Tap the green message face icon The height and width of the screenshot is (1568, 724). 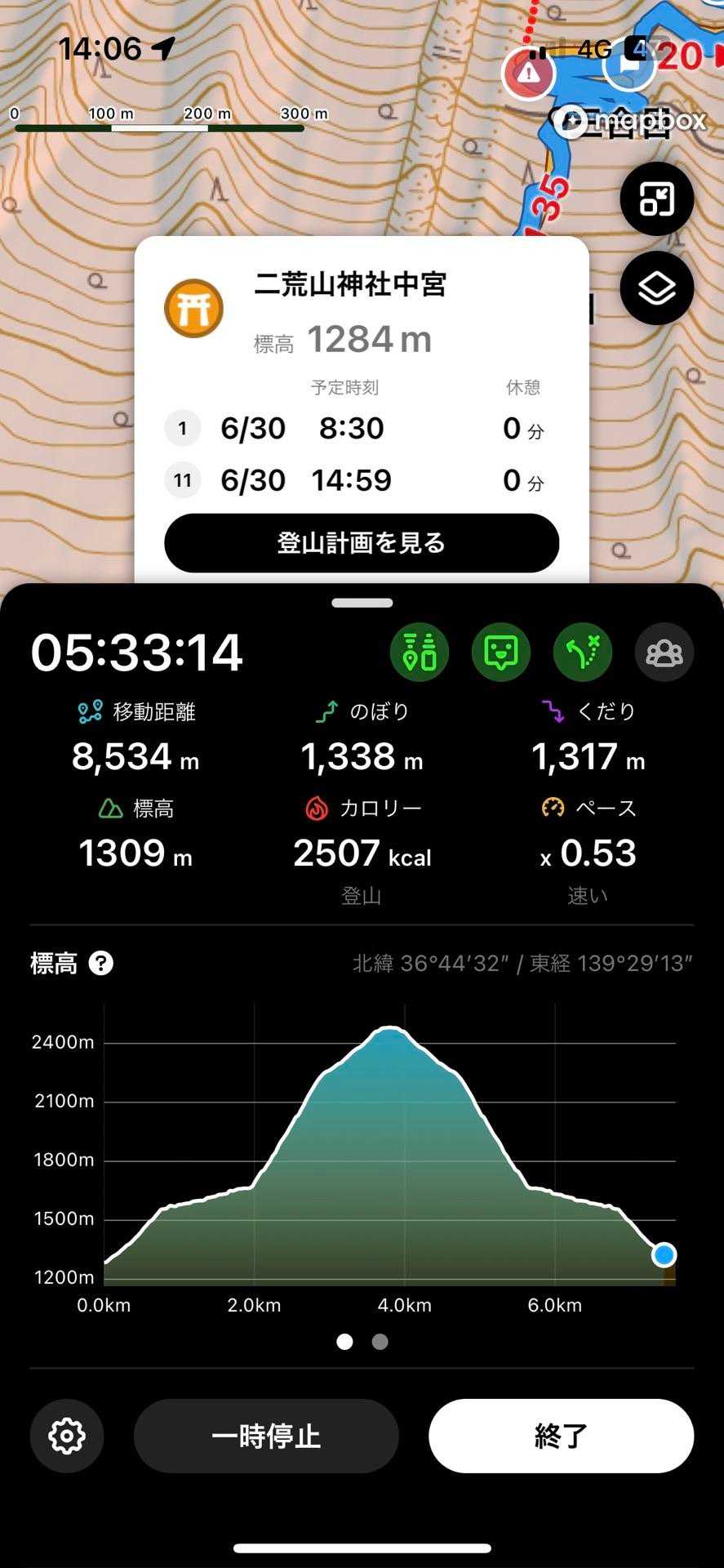tap(501, 652)
